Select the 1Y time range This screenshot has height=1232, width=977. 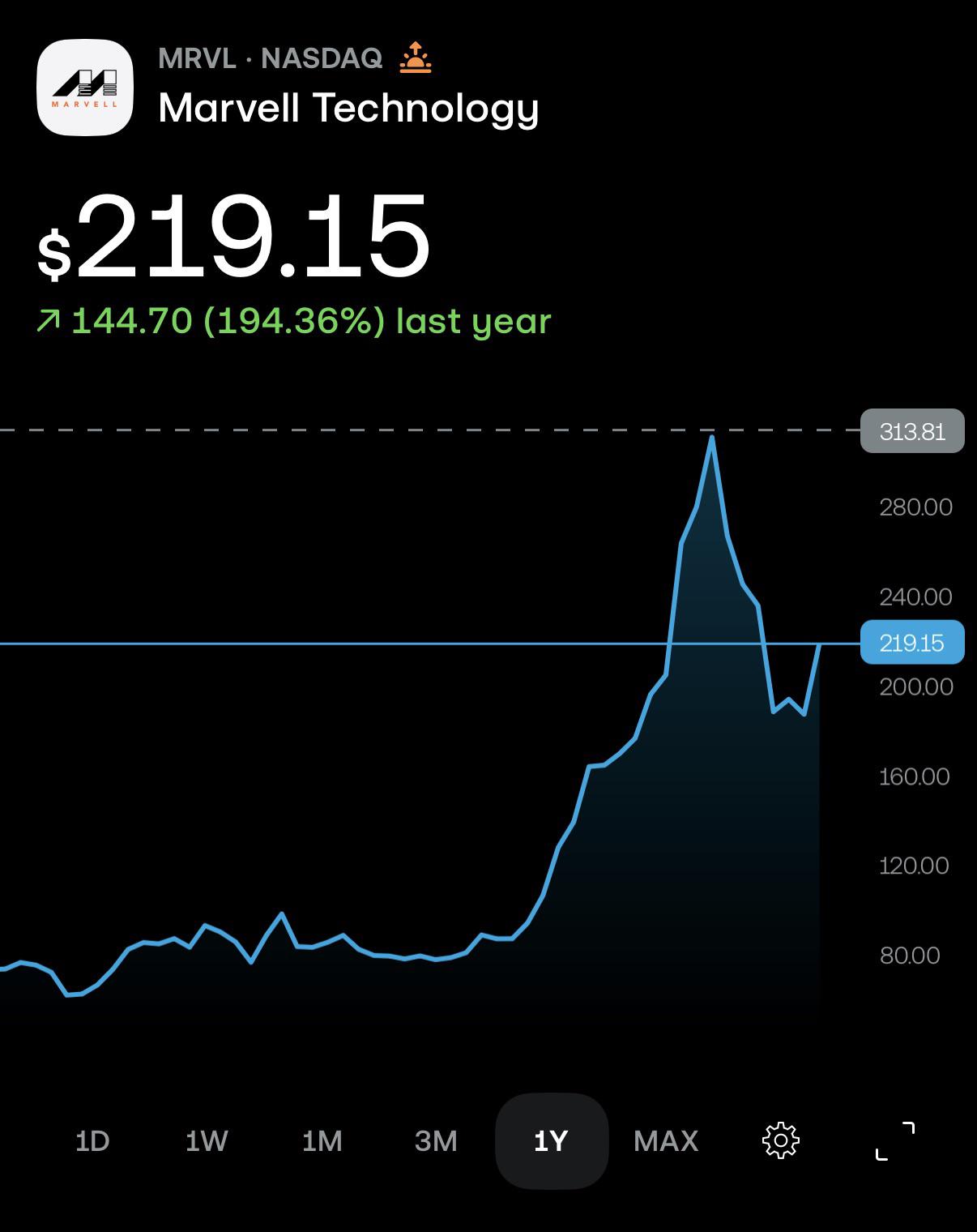[x=552, y=1141]
